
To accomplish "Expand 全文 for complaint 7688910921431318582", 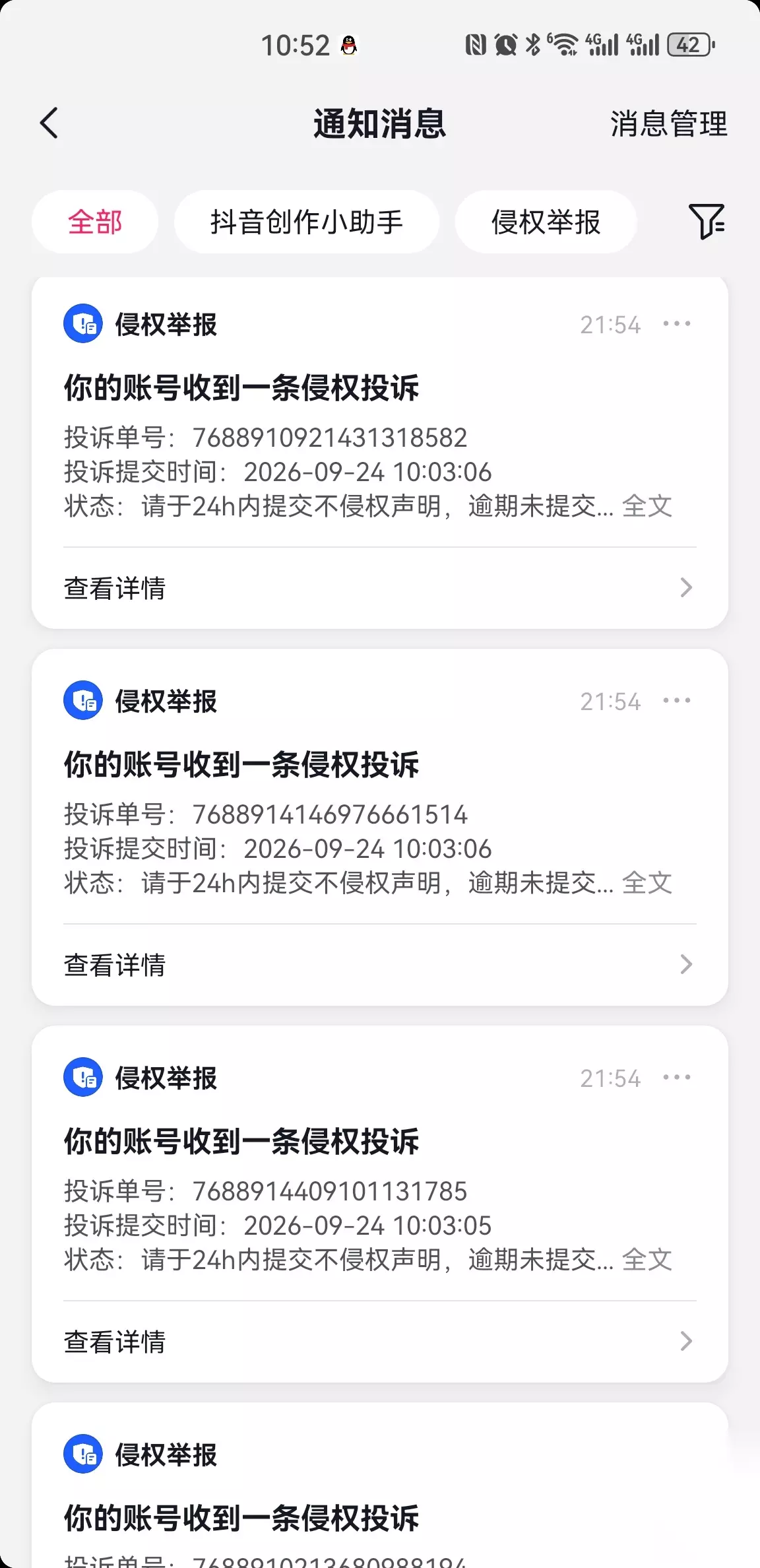I will [647, 506].
